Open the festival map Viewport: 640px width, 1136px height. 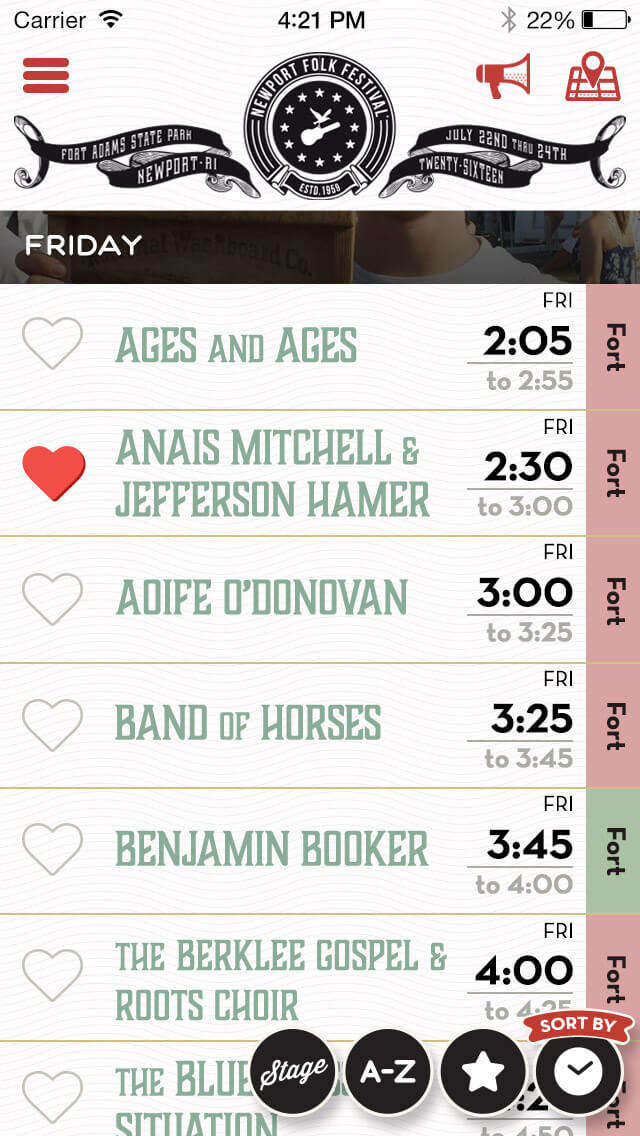[593, 76]
